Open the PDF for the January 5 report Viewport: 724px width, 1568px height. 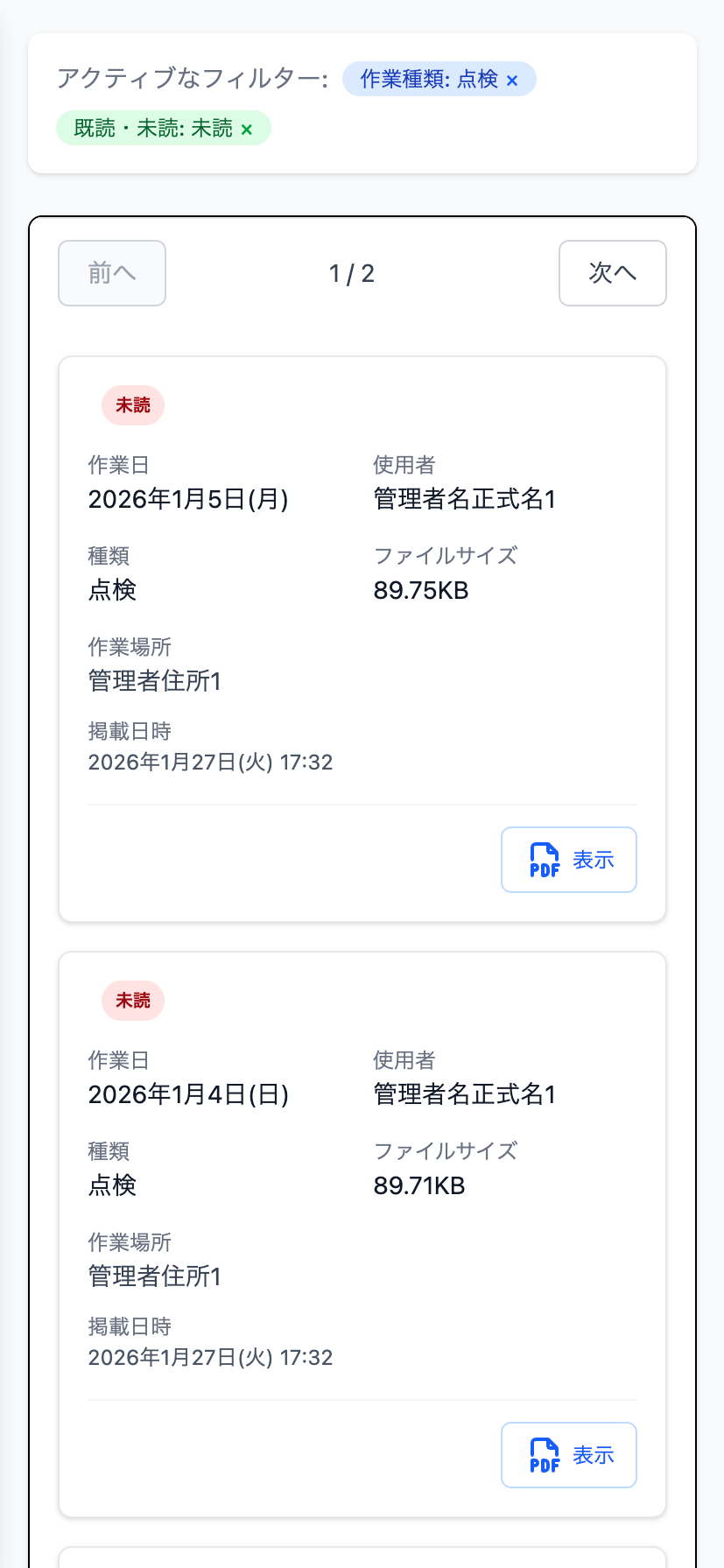[x=568, y=859]
